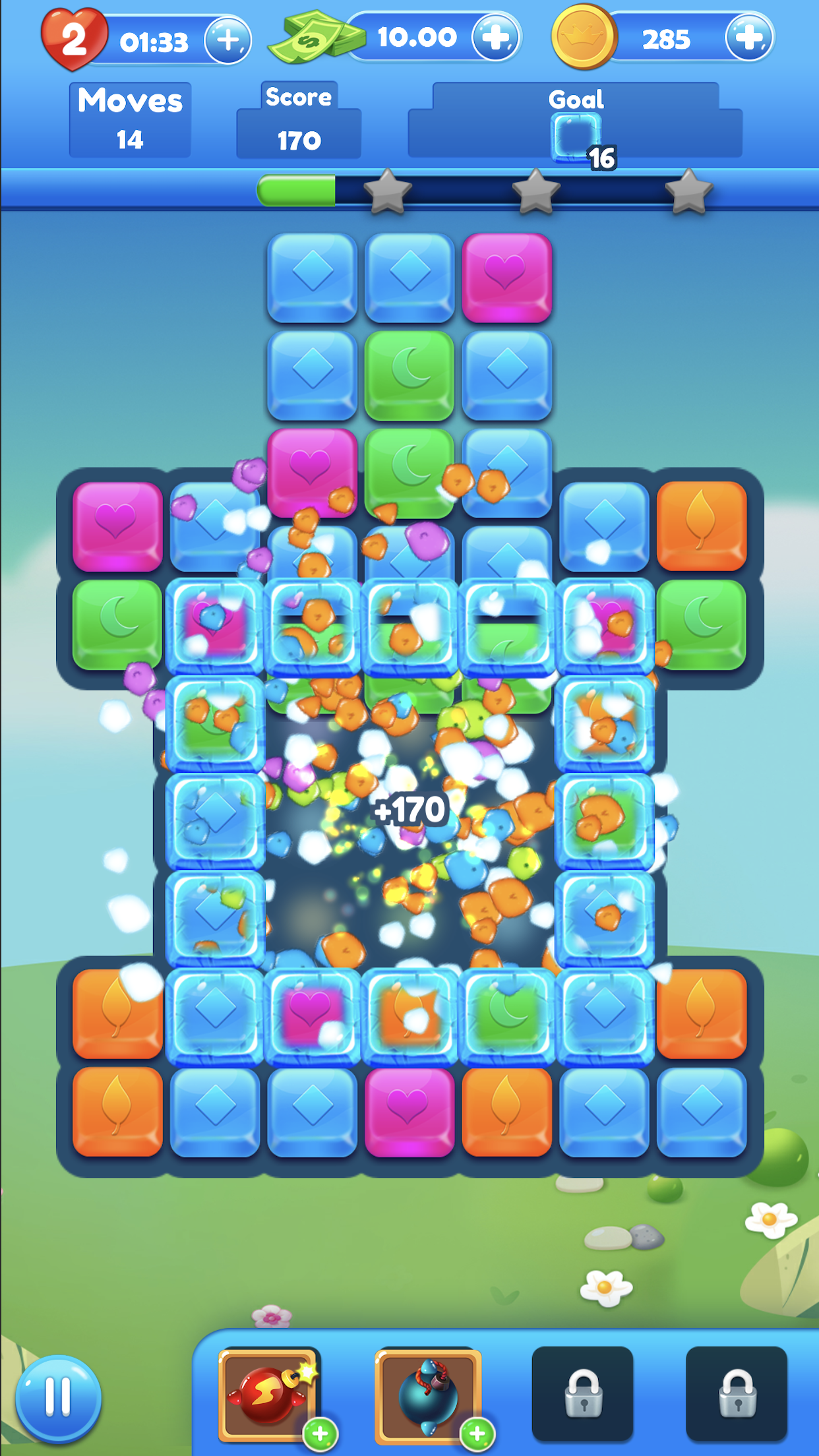This screenshot has height=1456, width=819.
Task: Add more lives with the heart plus button
Action: 228,40
